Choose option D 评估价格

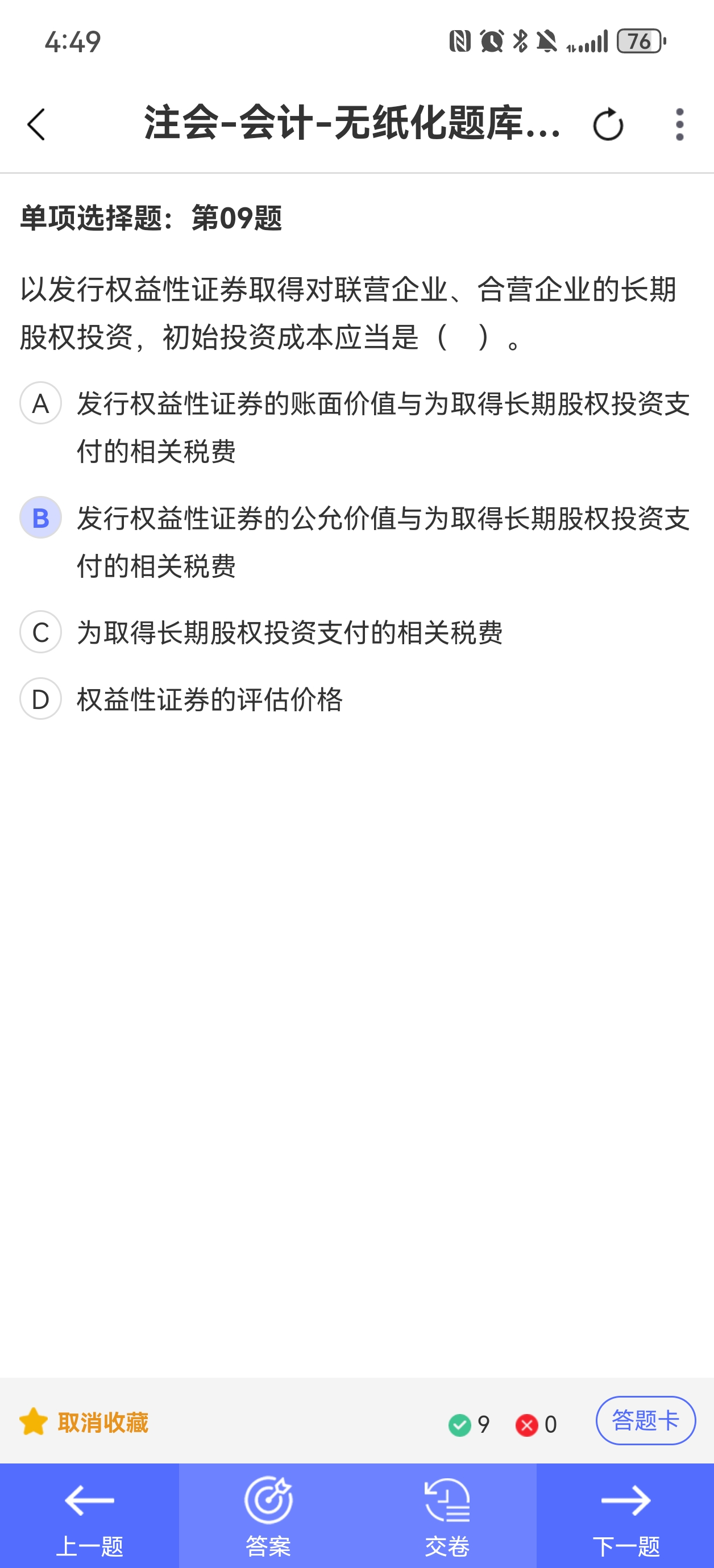click(x=41, y=699)
